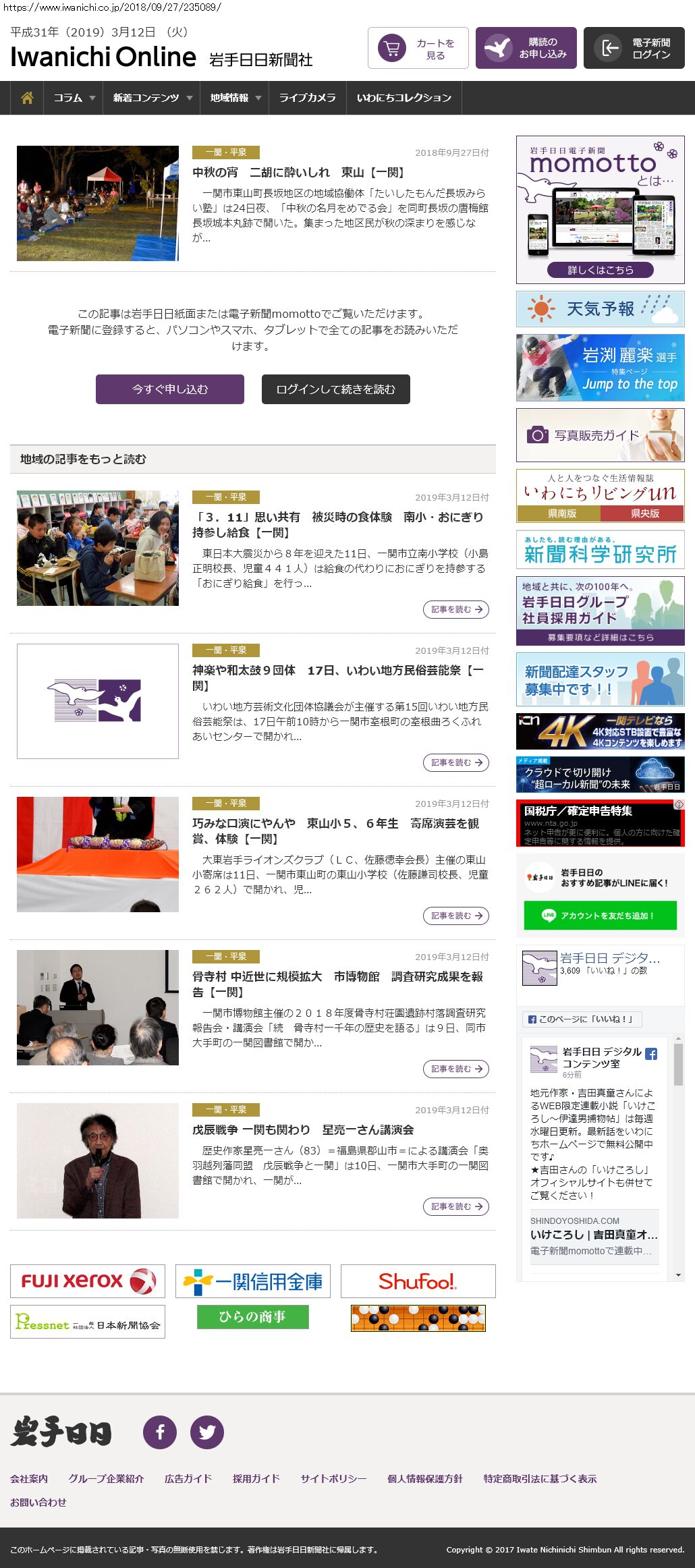Tap ログインして続きを読む button
695x1568 pixels.
pos(335,389)
